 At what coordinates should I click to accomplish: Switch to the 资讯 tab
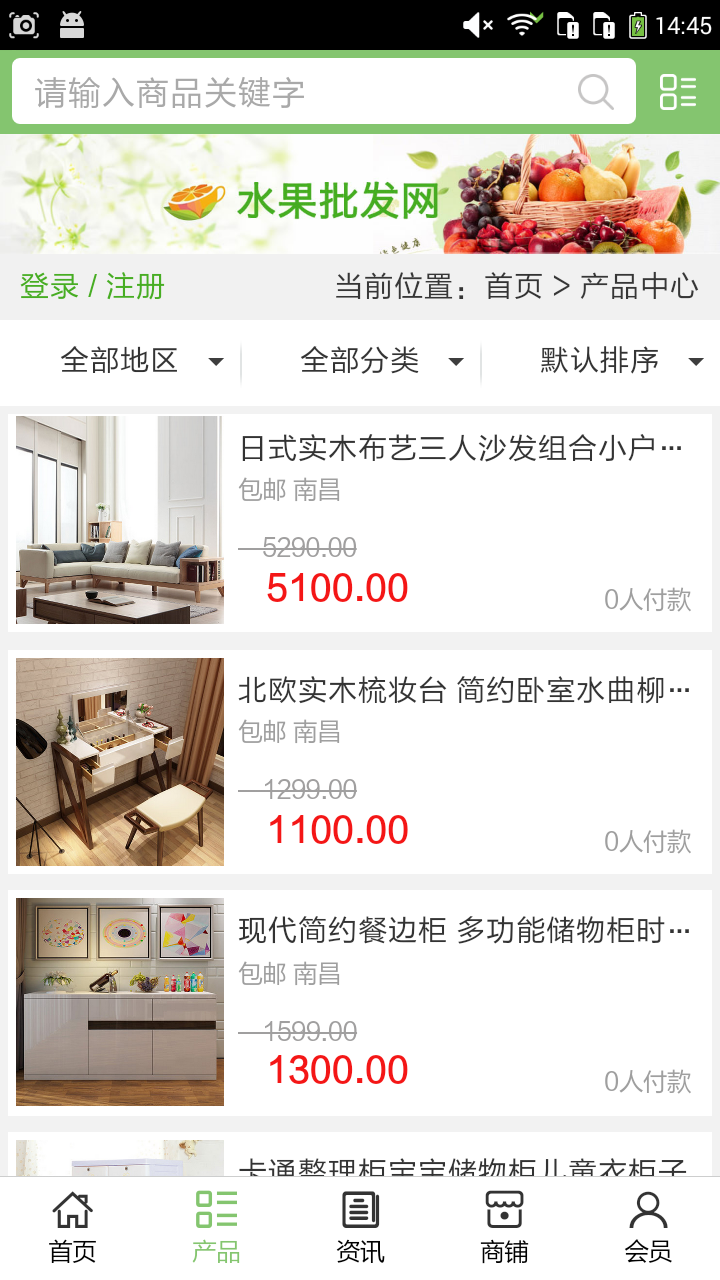(x=360, y=1228)
